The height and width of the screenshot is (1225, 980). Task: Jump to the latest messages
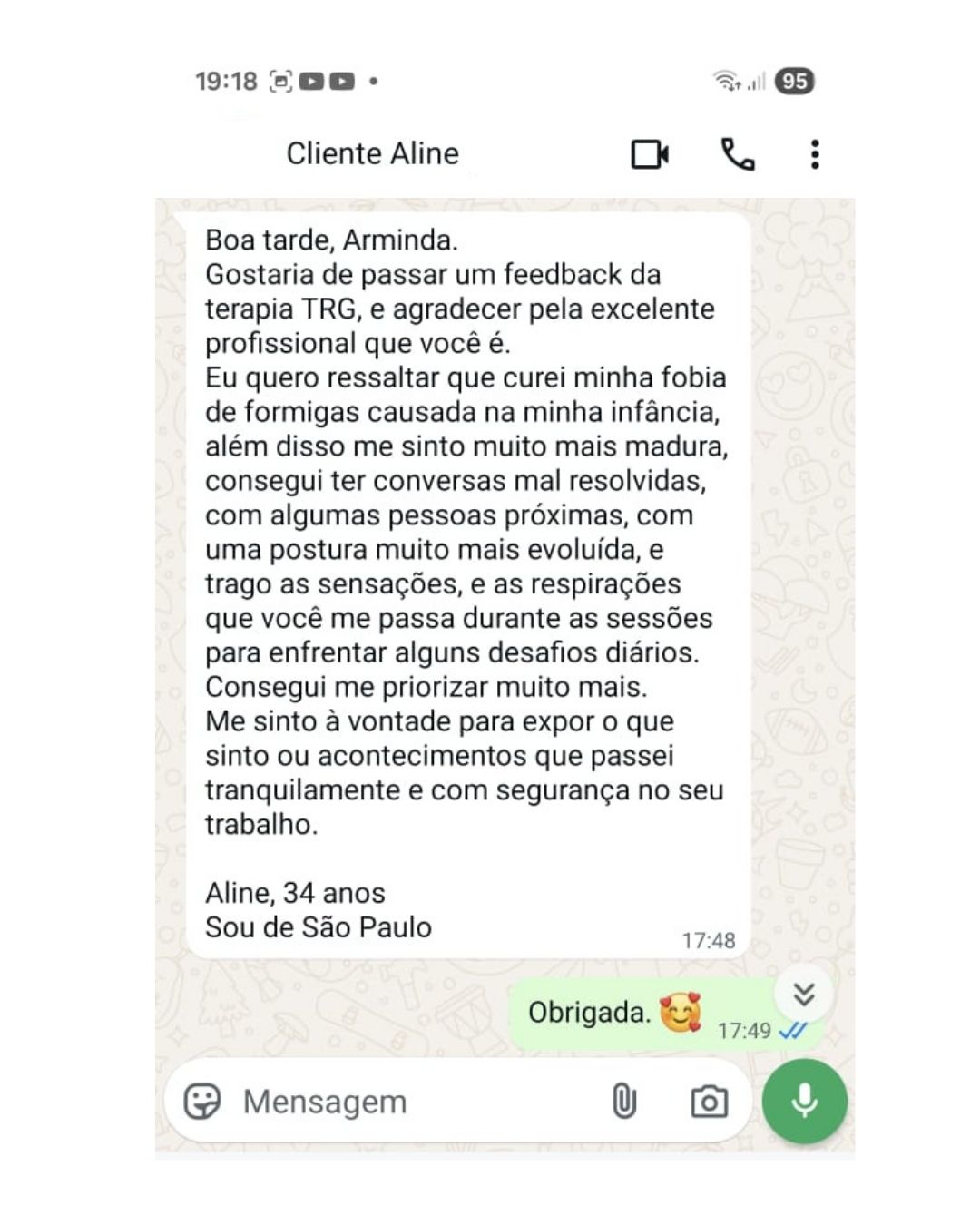pos(804,994)
